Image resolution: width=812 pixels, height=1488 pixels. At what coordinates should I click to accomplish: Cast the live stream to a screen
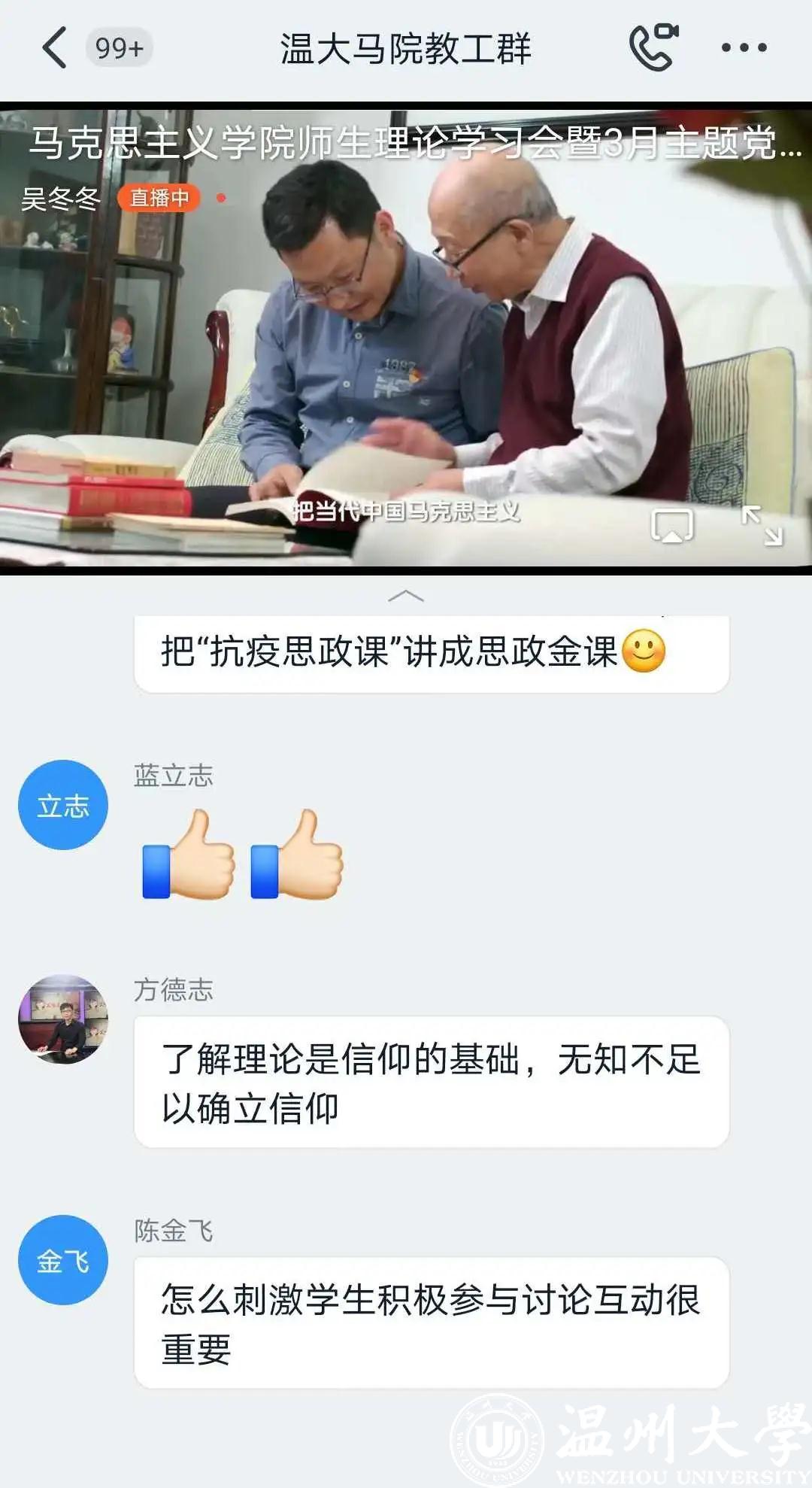(x=671, y=526)
